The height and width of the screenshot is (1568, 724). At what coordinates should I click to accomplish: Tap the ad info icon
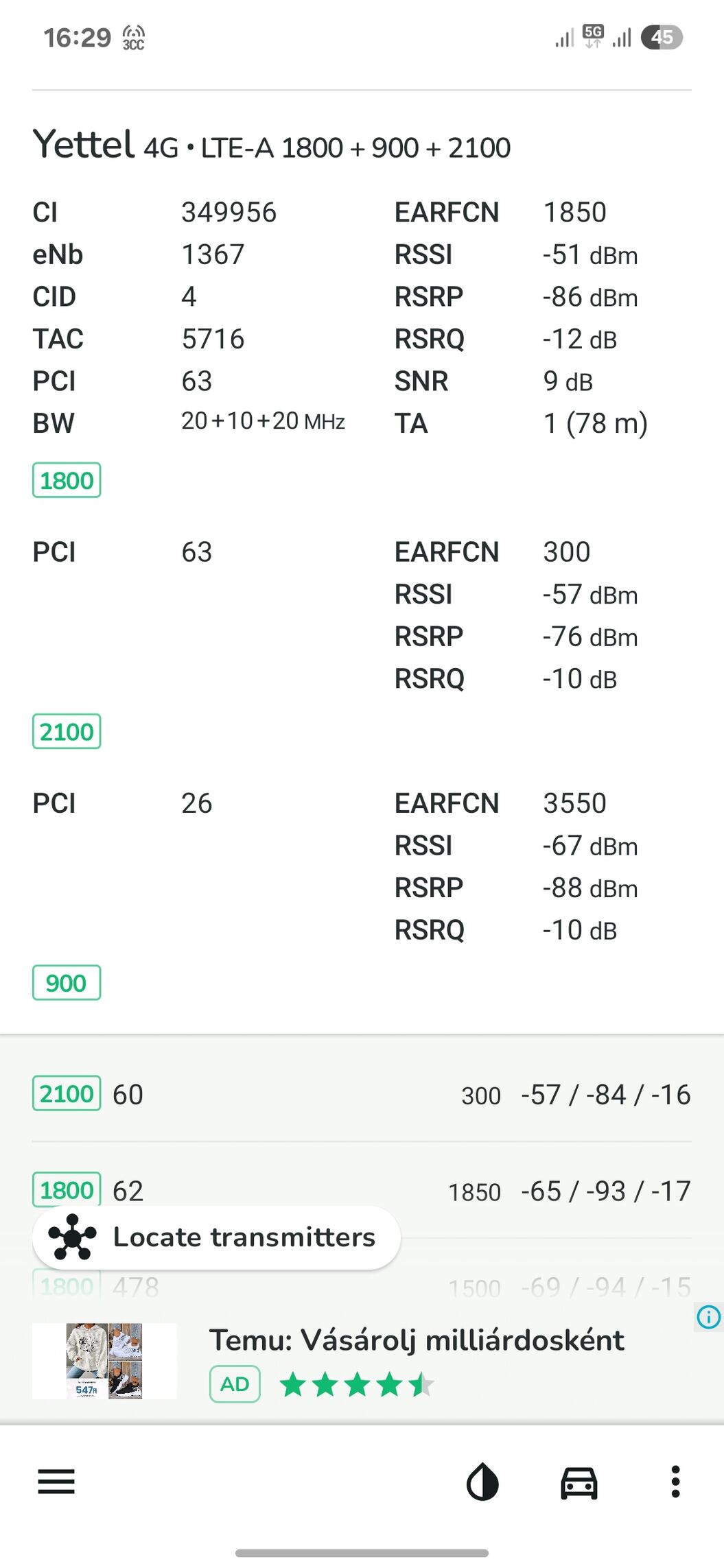708,1317
